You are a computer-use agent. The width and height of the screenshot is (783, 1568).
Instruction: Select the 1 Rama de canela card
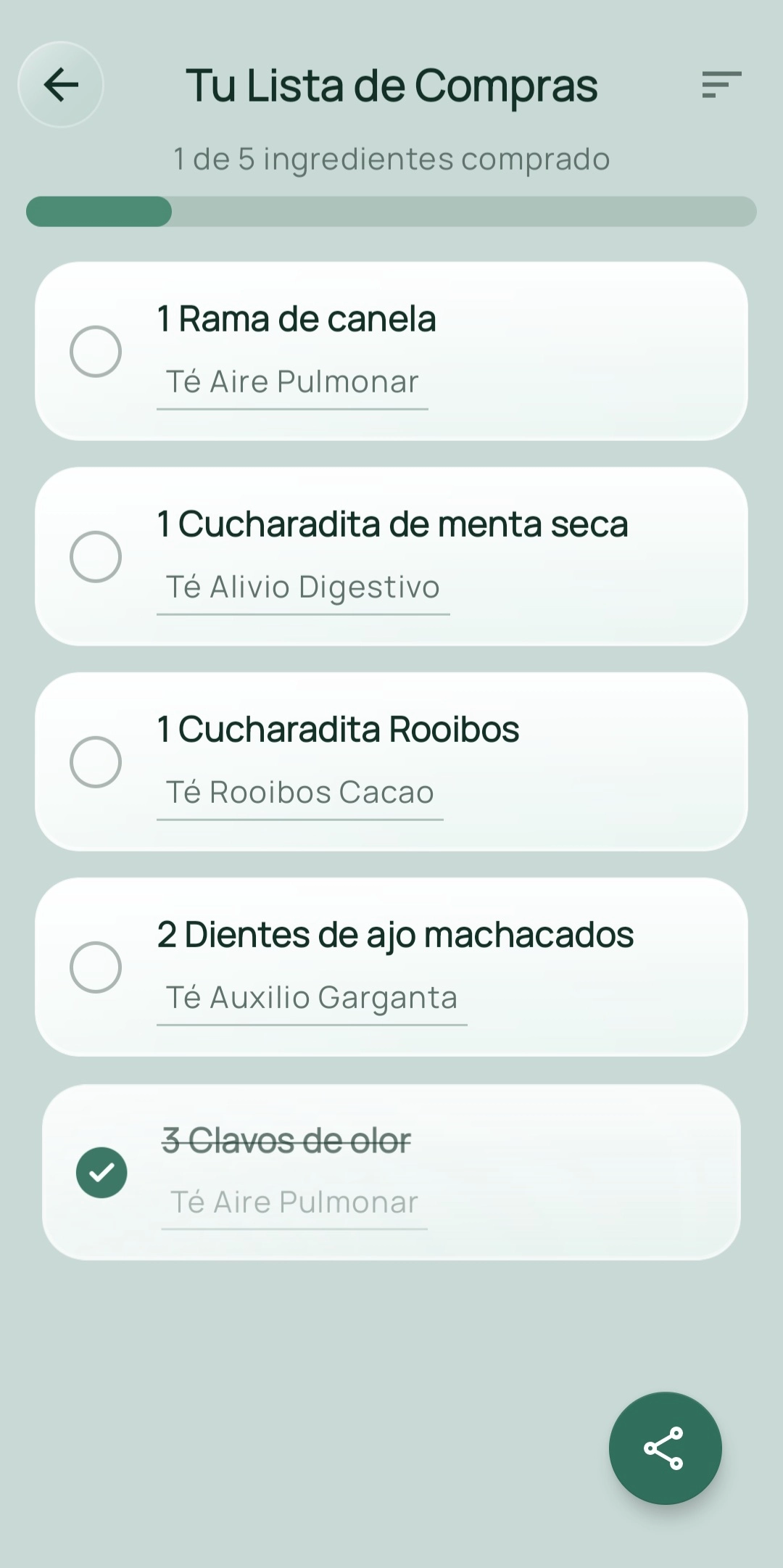point(391,350)
